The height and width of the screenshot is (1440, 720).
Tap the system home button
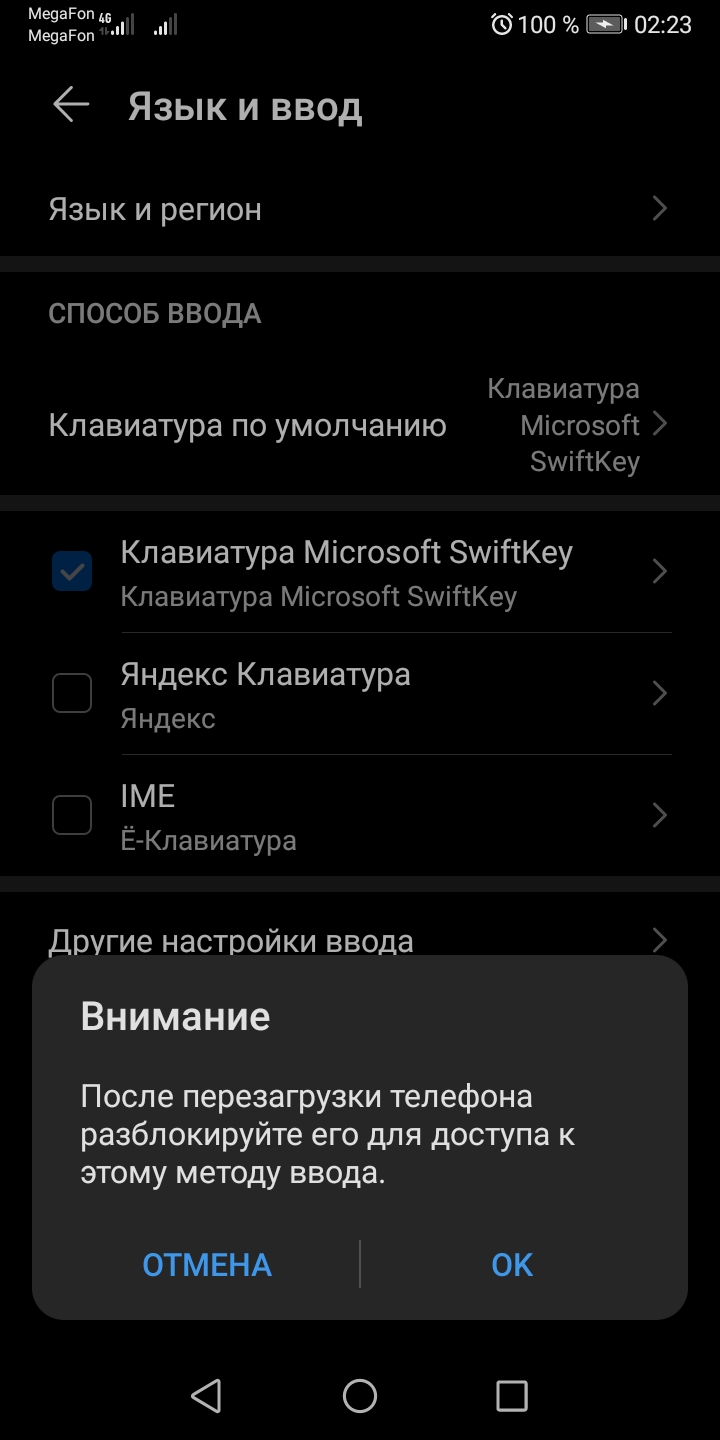click(360, 1396)
